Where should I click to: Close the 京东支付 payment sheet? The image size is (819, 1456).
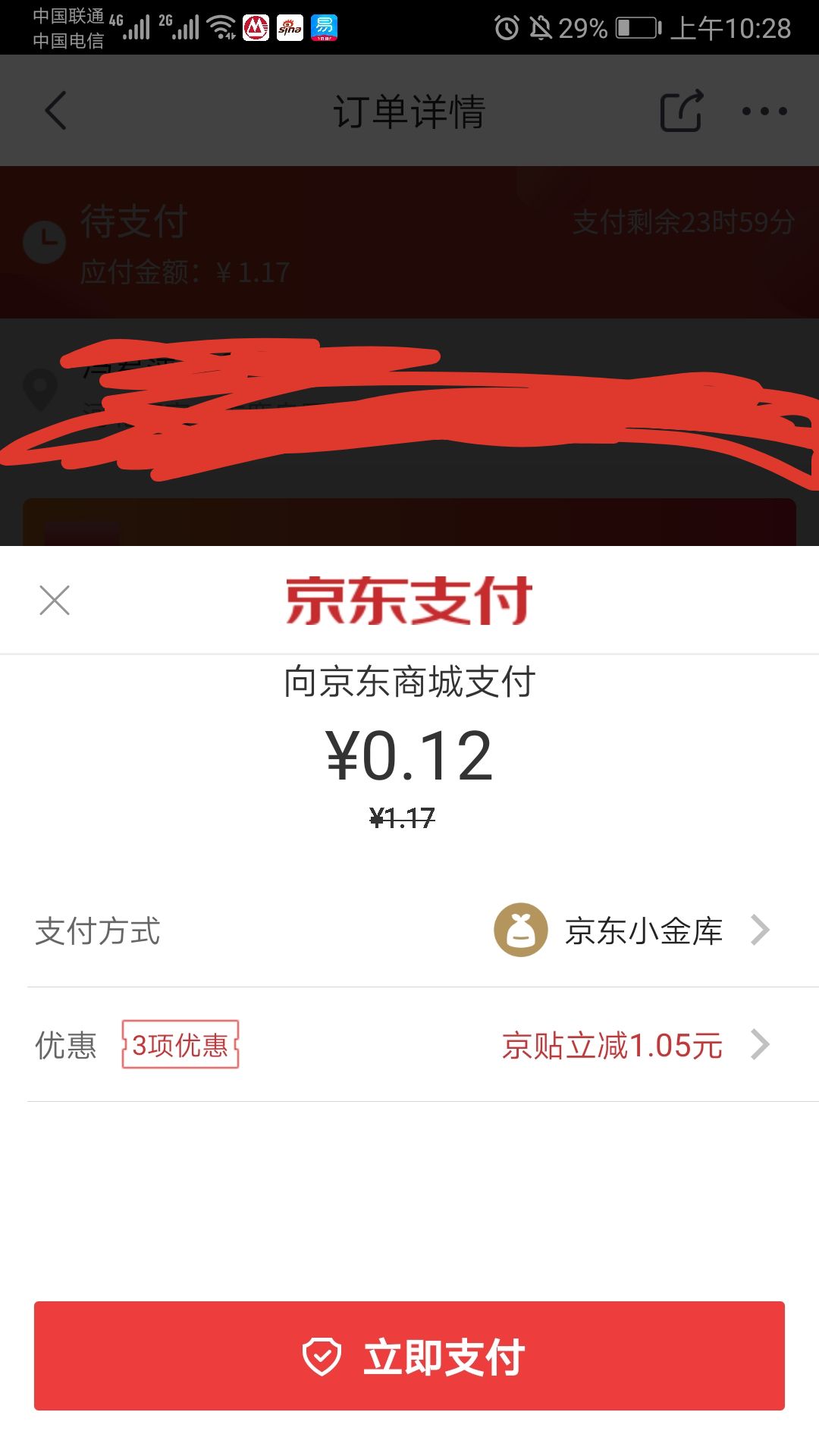pos(55,601)
